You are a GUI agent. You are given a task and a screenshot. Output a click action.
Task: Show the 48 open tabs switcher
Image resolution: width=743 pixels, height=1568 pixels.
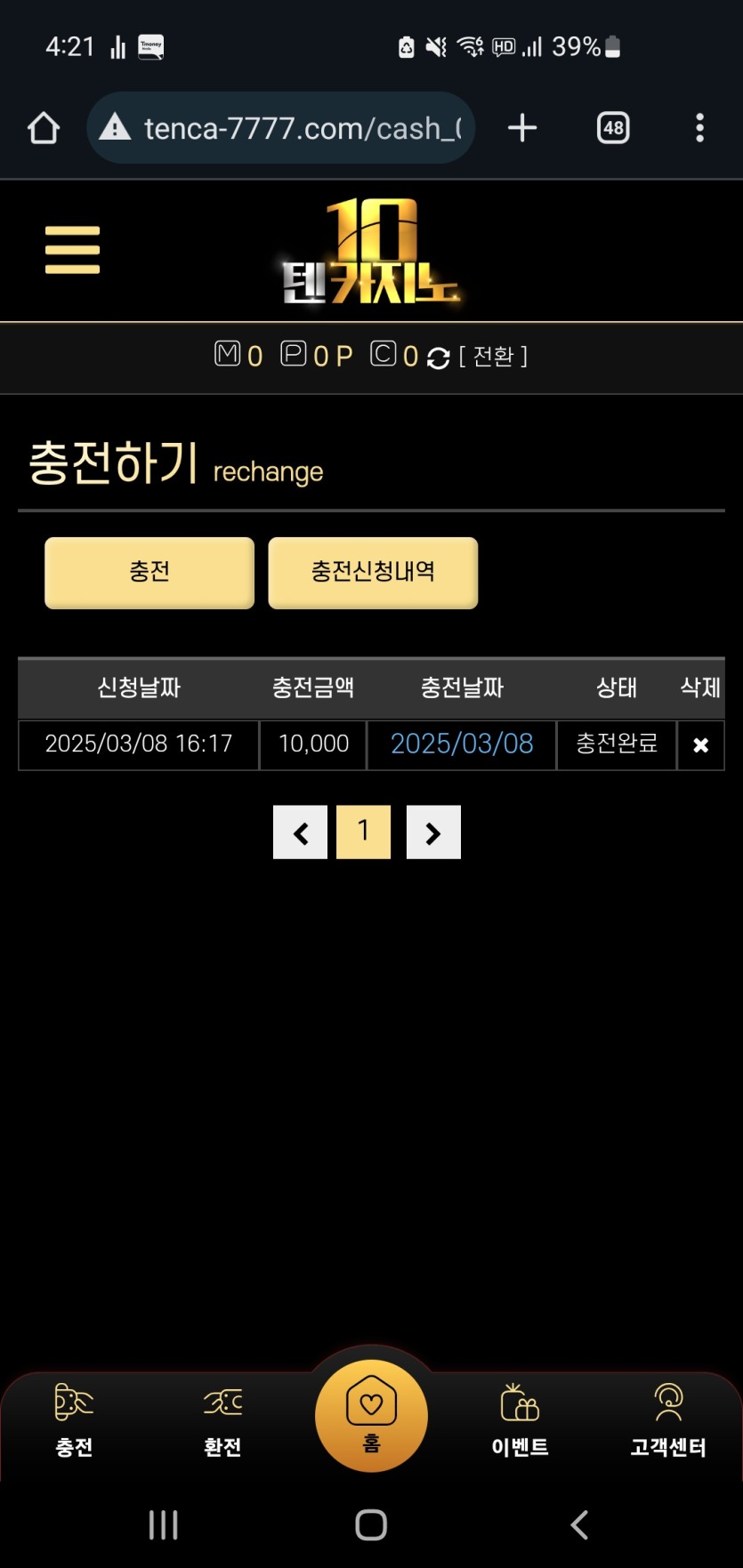613,128
